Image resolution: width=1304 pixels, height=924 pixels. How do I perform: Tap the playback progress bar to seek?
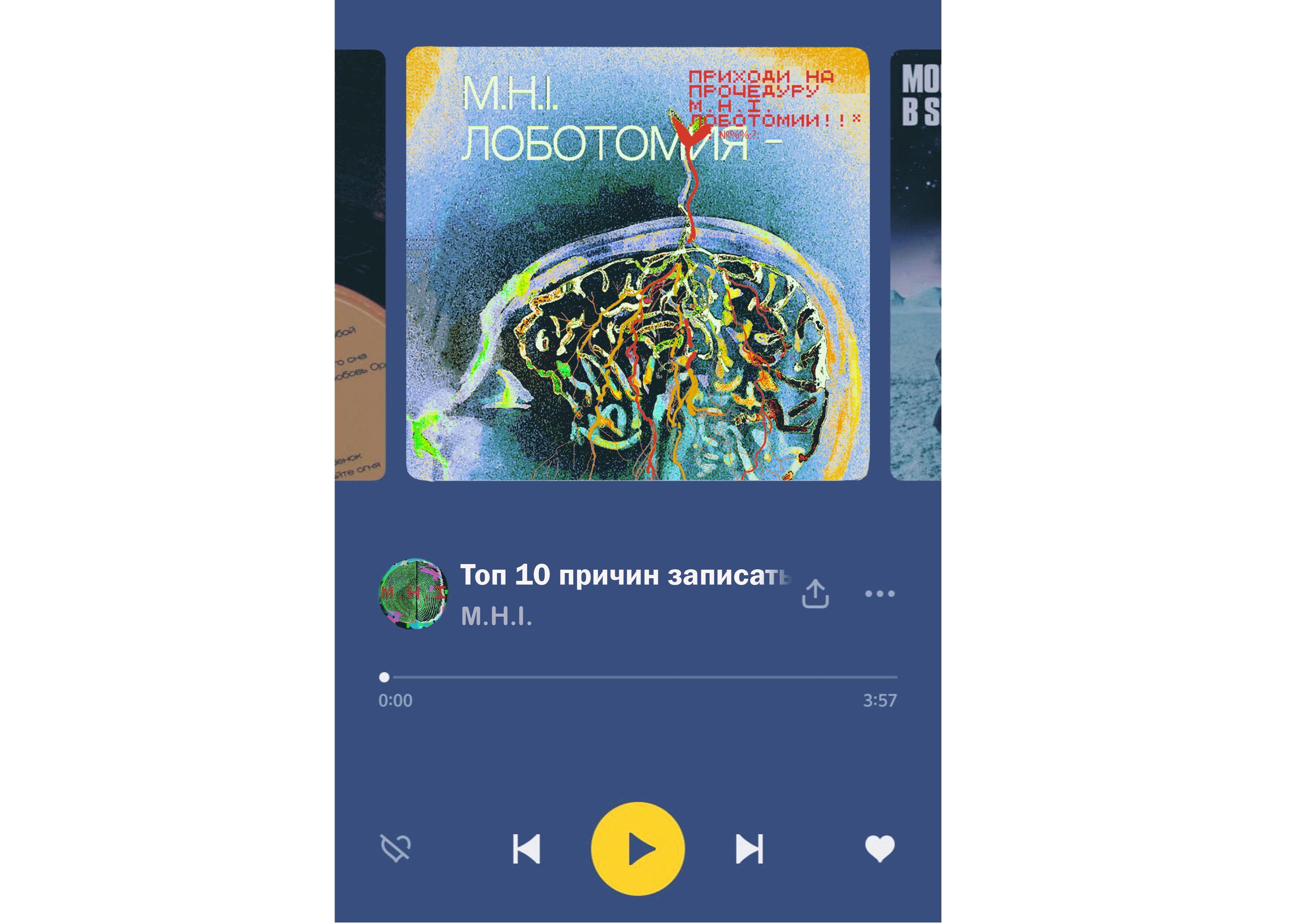[x=643, y=677]
